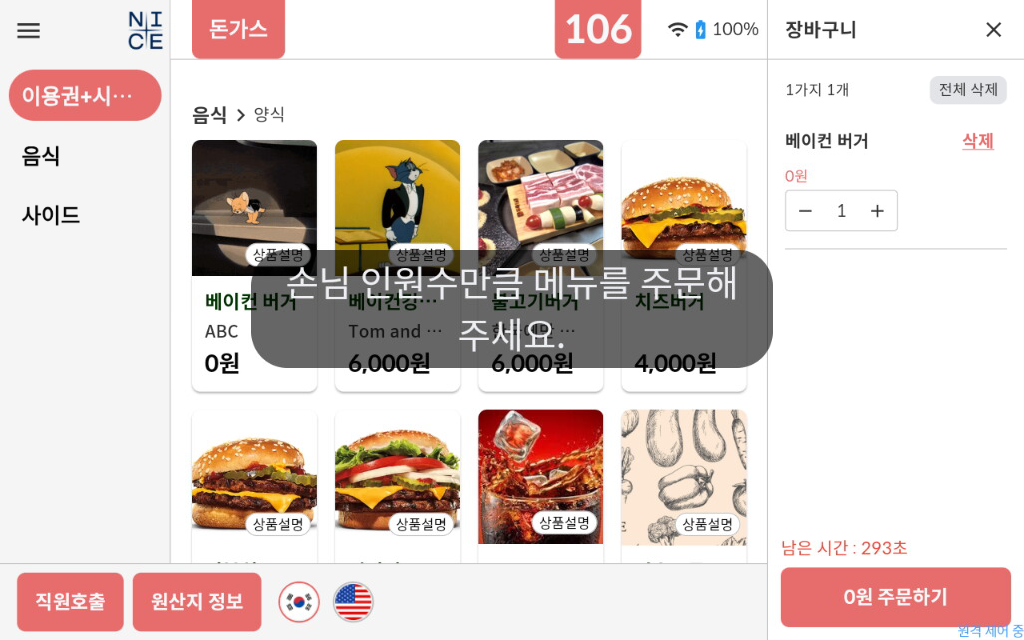This screenshot has height=640, width=1024.
Task: Select the 이용권+시… category
Action: click(85, 96)
